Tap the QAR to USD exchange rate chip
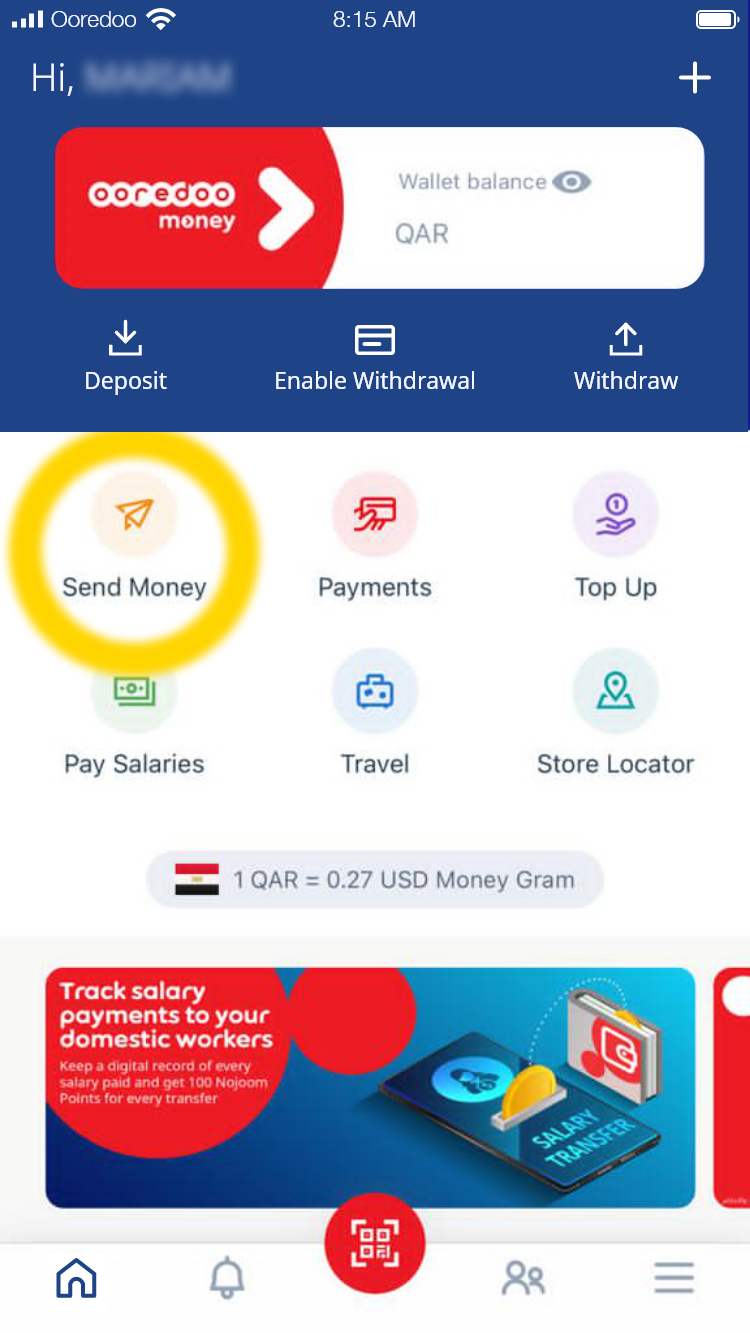This screenshot has width=750, height=1333. coord(375,880)
